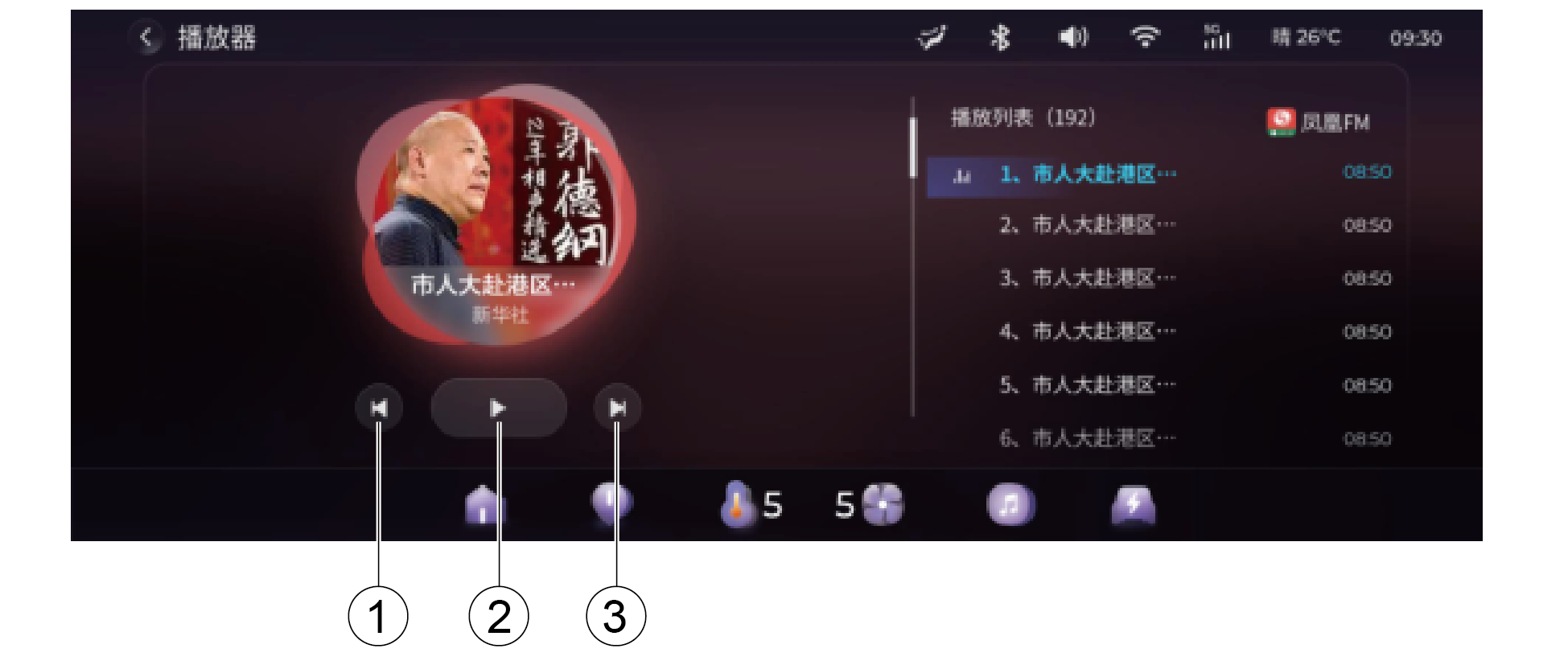The image size is (1568, 665).
Task: Select playlist item 1 currently highlighted
Action: [1087, 174]
